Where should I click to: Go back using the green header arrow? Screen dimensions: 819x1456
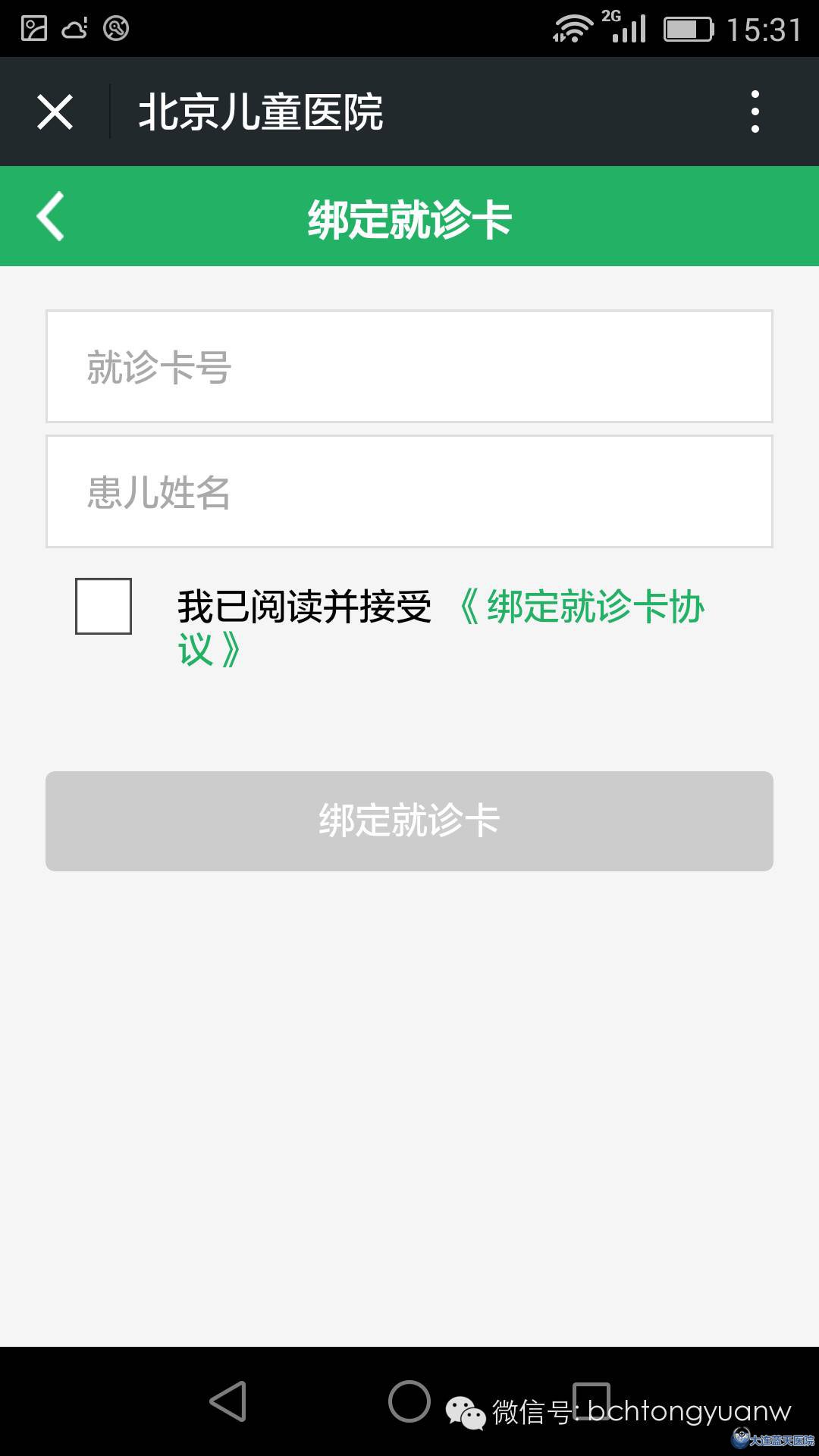tap(51, 216)
